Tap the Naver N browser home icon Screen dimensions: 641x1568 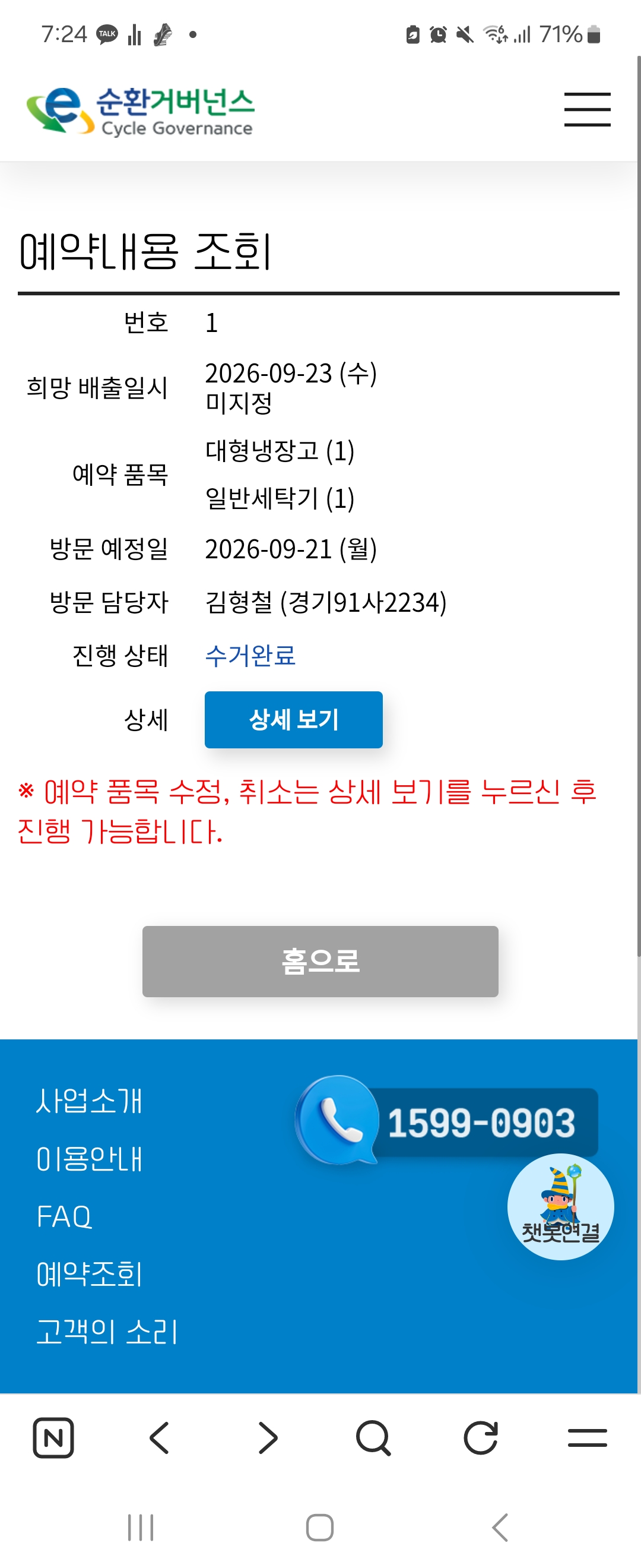(53, 1438)
